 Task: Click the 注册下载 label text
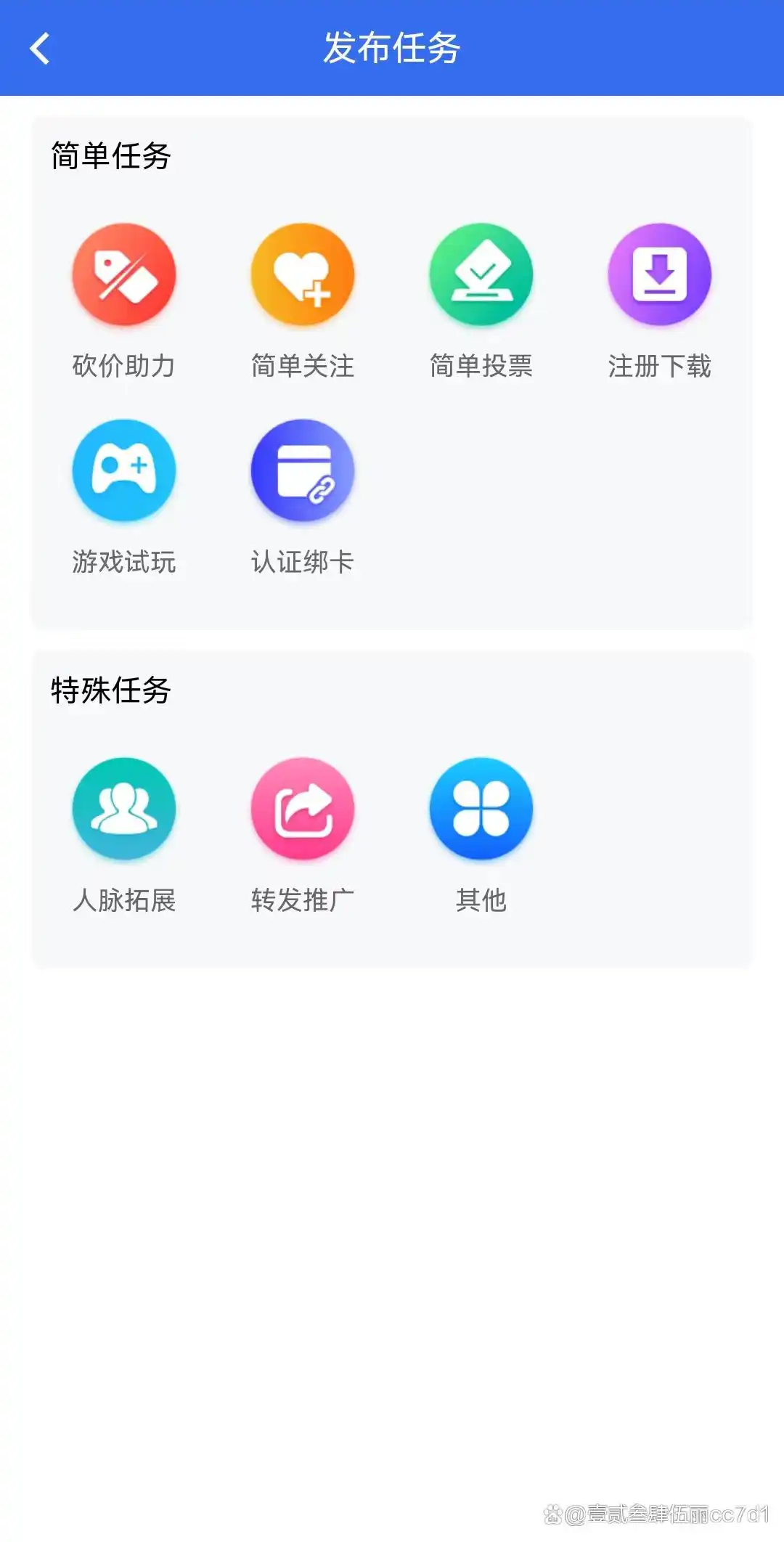click(x=659, y=367)
